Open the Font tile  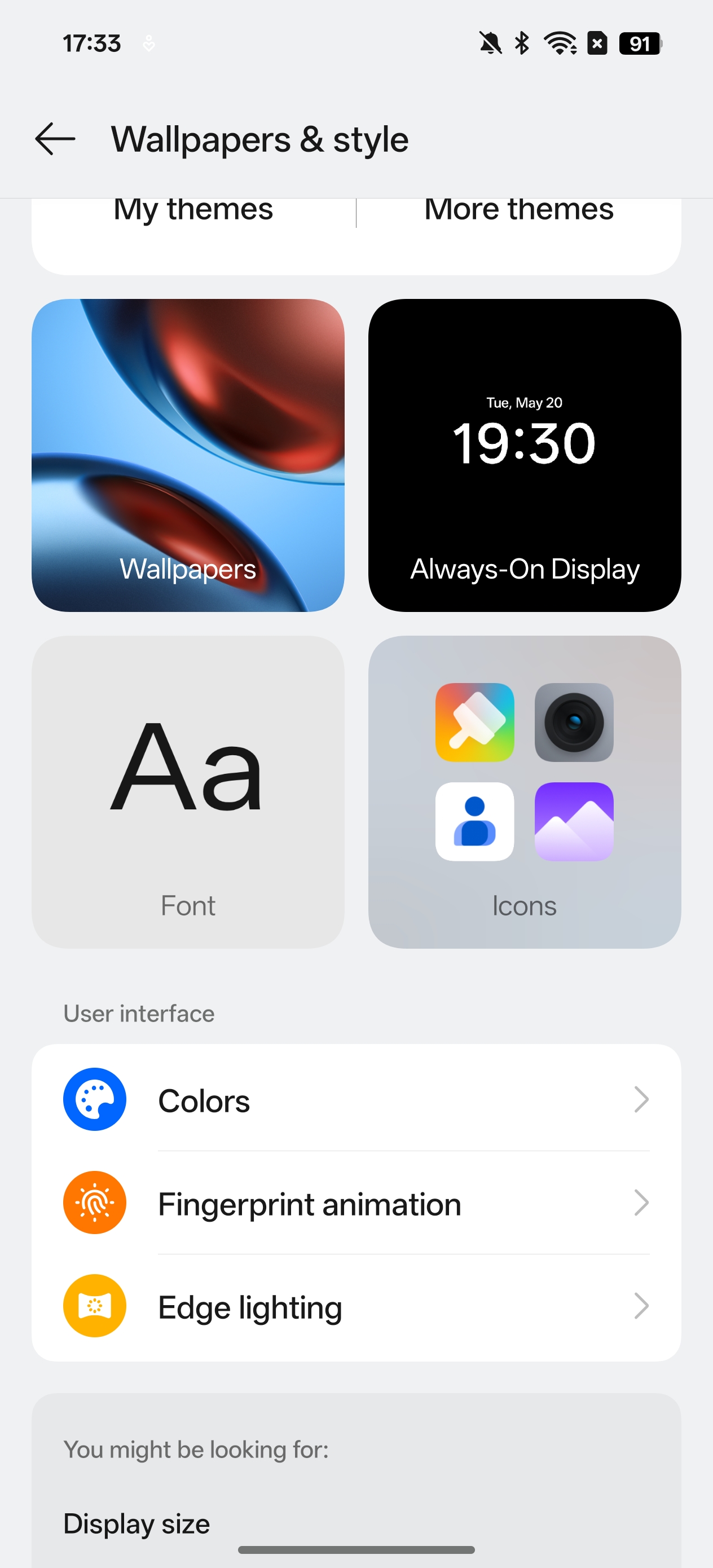pos(188,792)
